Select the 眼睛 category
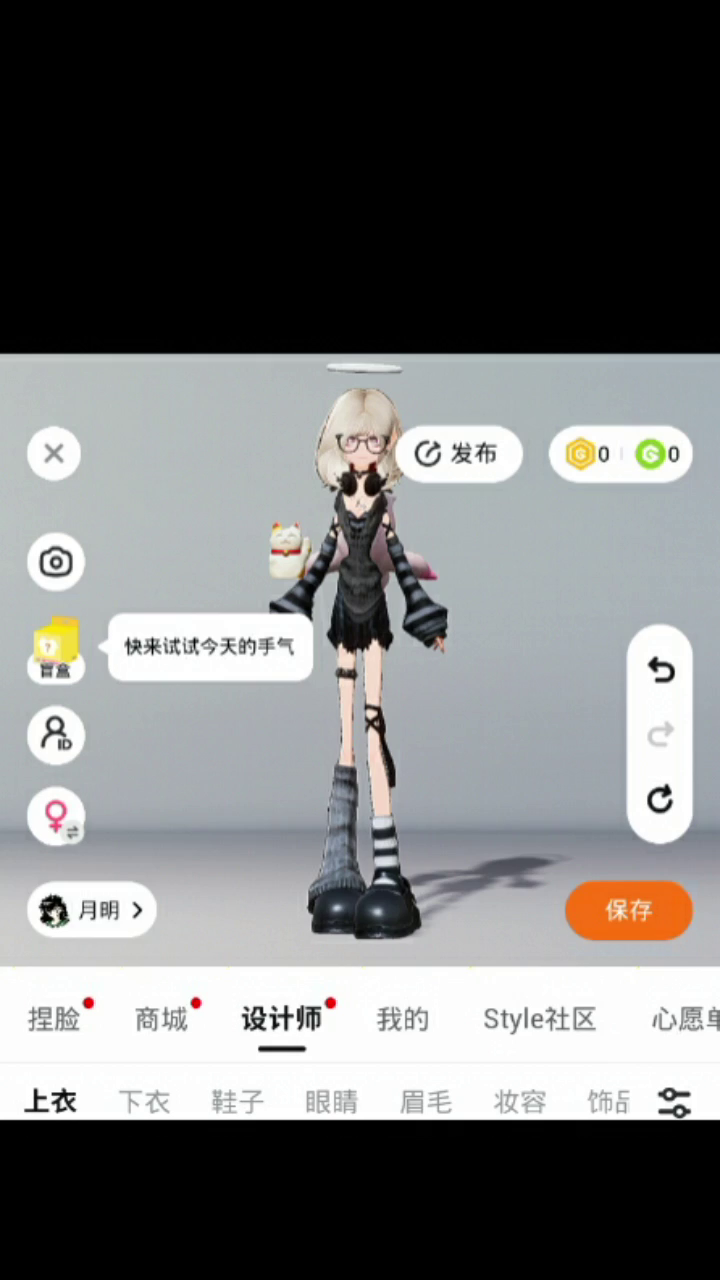Screen dimensions: 720x1280 [x=331, y=1102]
